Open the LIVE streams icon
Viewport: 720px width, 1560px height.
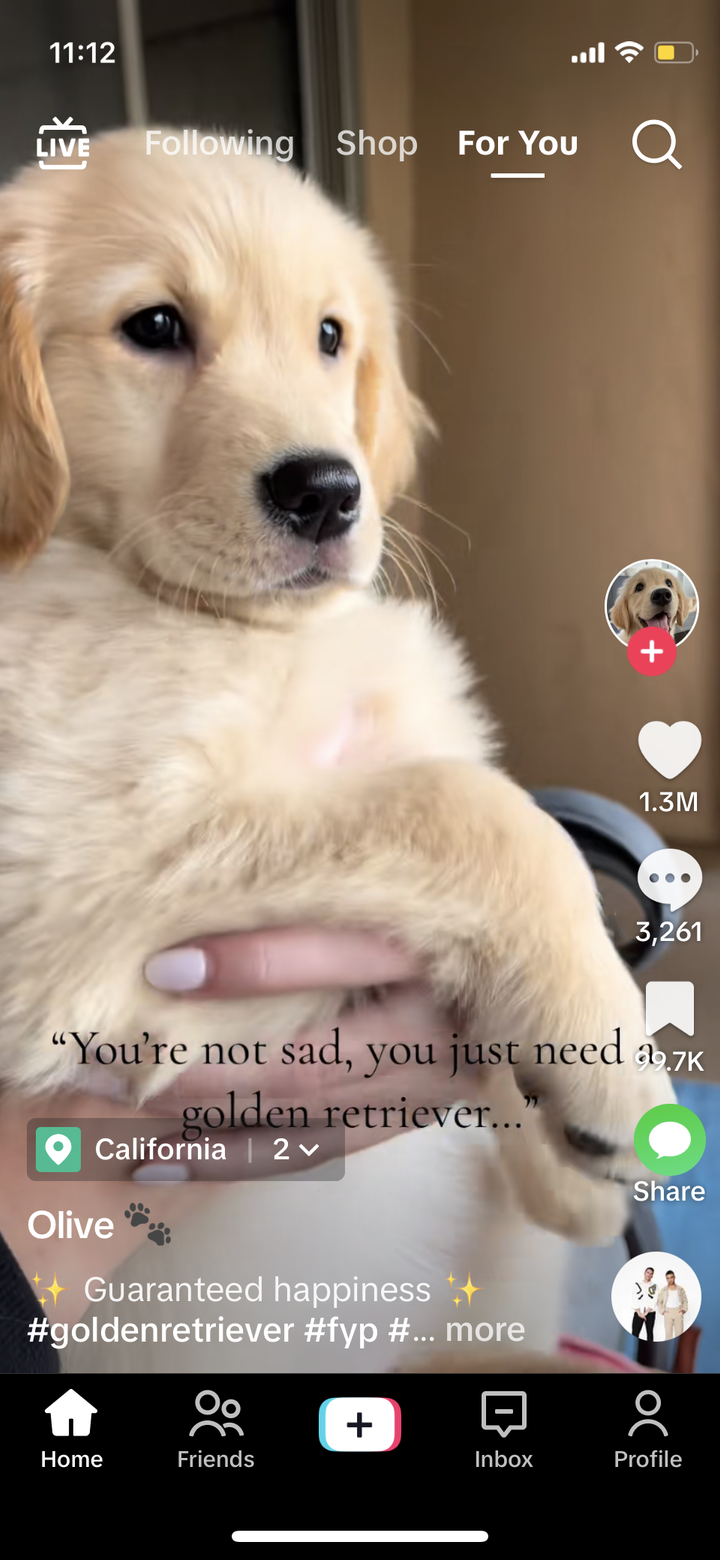coord(63,144)
